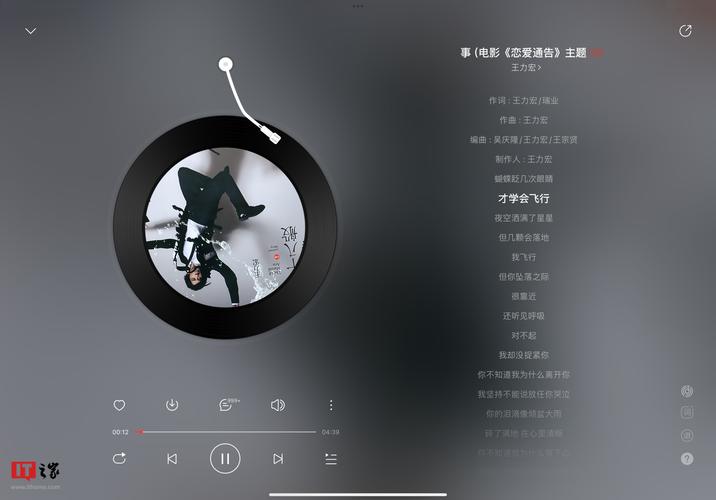Skip to the next track
716x500 pixels.
[x=278, y=459]
